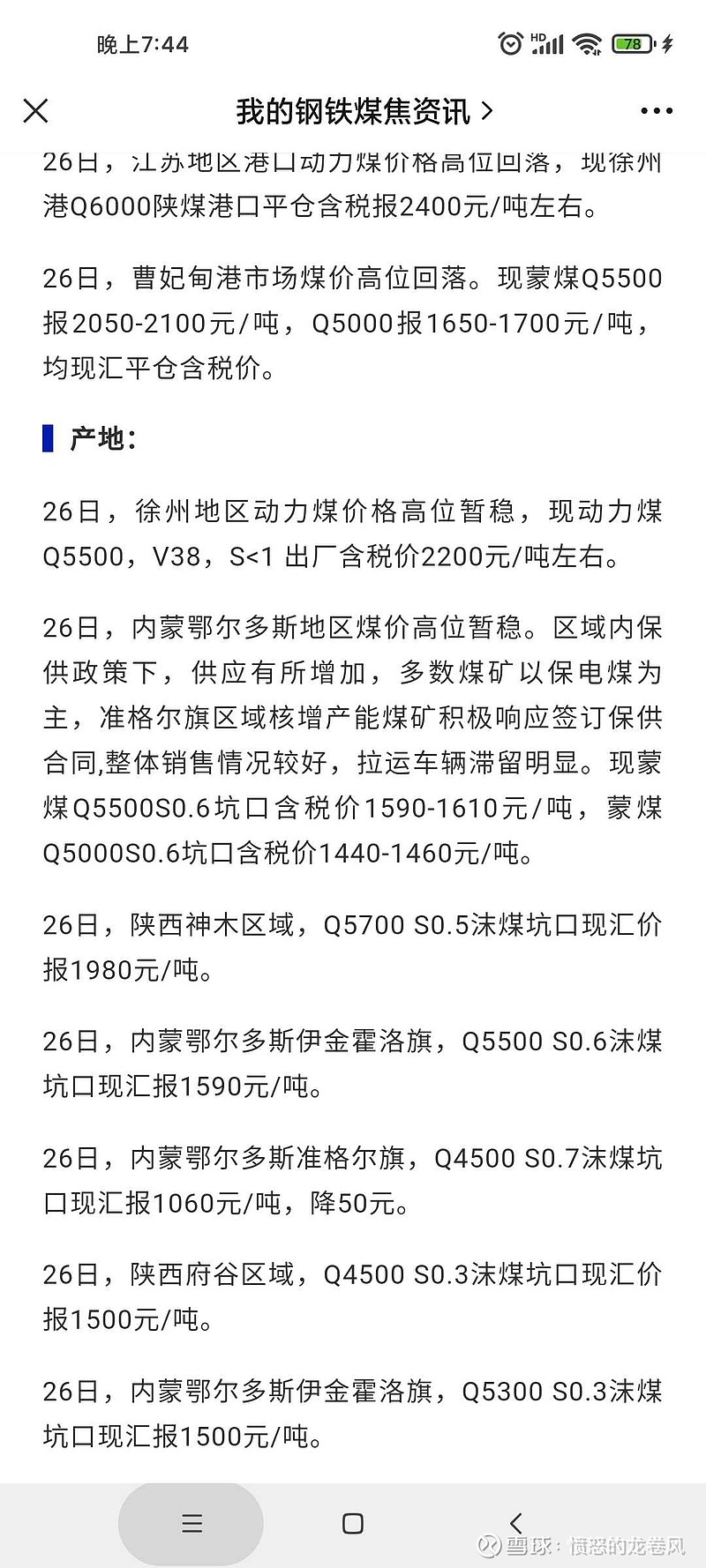Tap the system back arrow
Screen dimensions: 706x1568
click(516, 1523)
